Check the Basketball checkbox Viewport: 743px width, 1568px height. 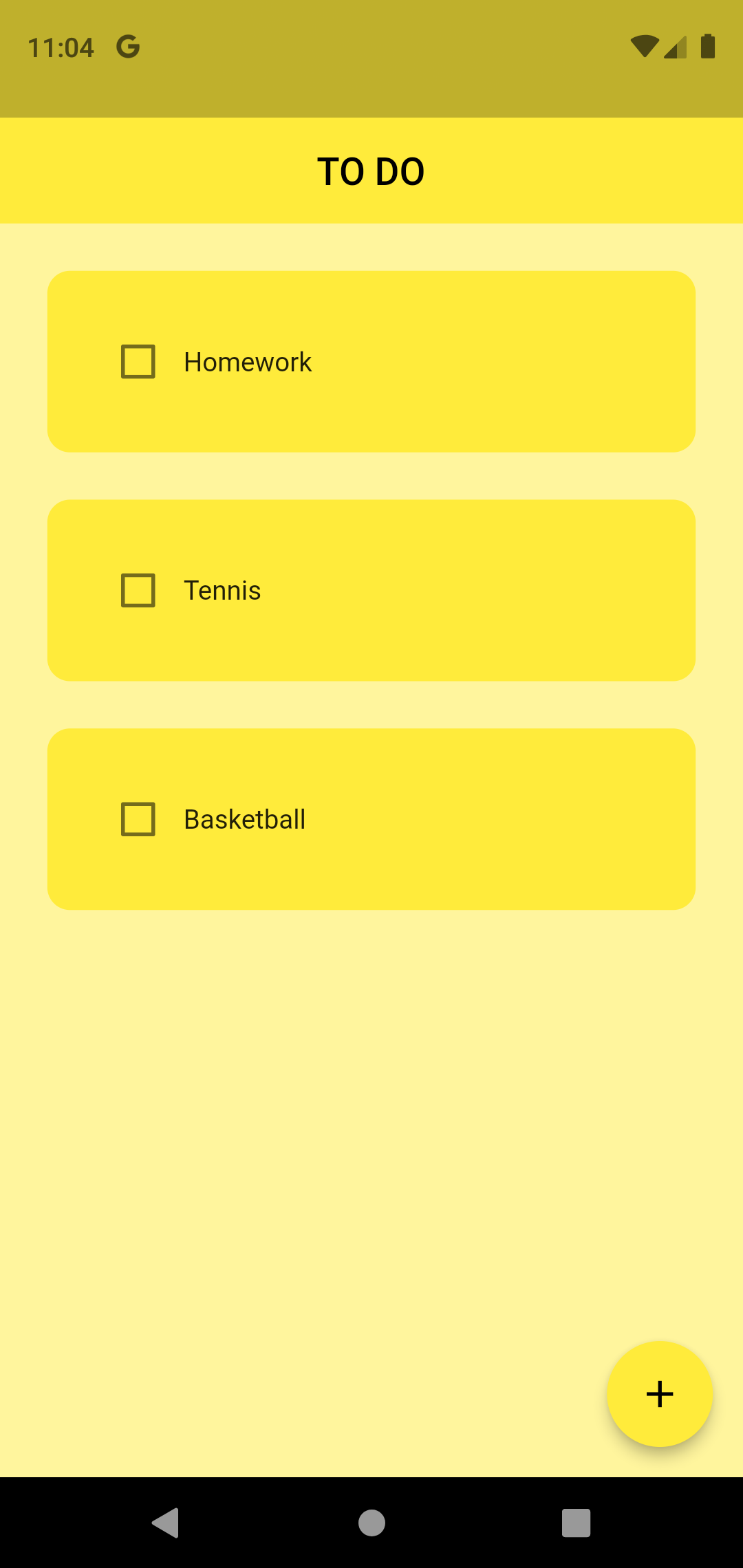136,819
